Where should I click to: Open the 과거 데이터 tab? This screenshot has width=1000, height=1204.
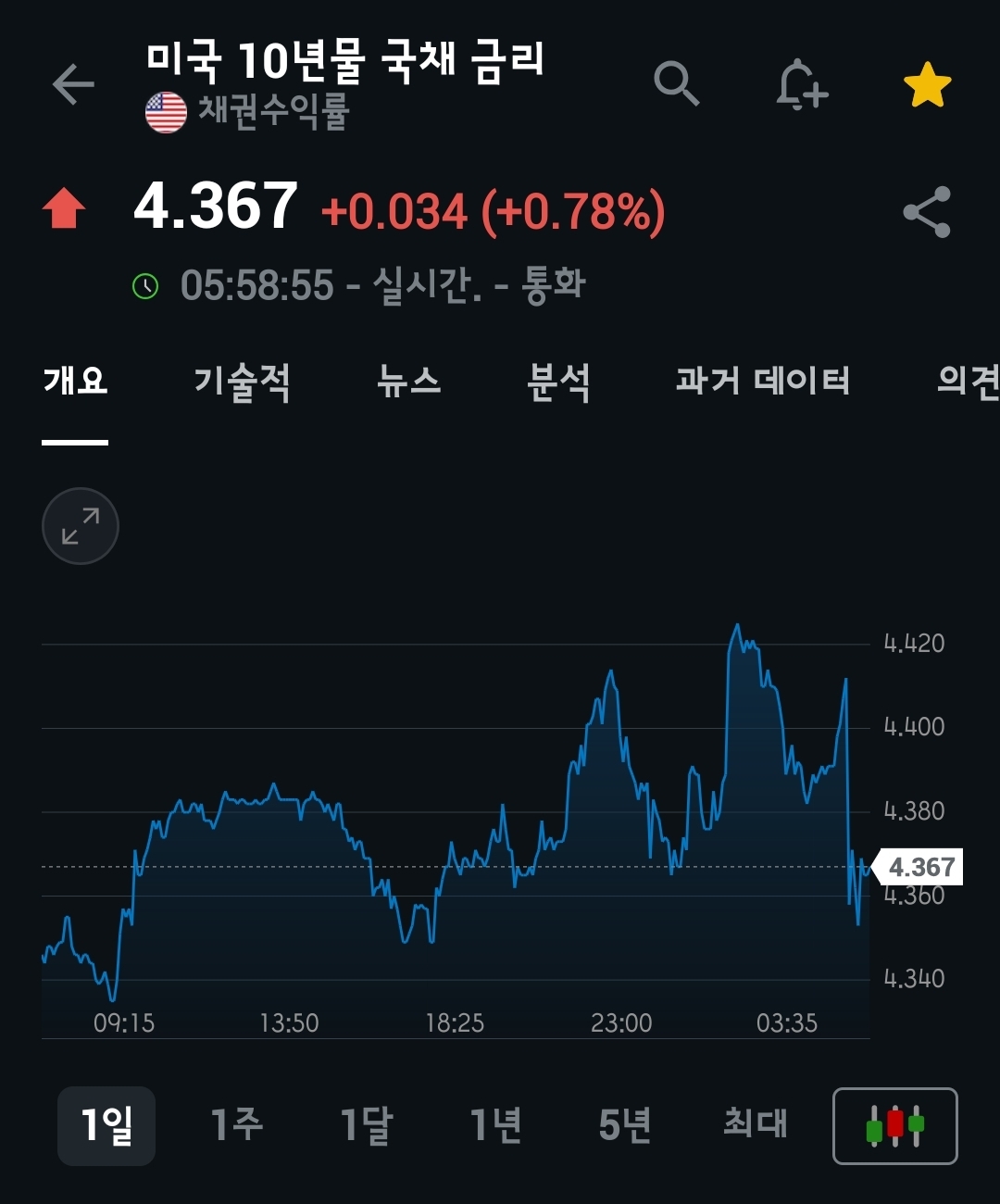(762, 381)
